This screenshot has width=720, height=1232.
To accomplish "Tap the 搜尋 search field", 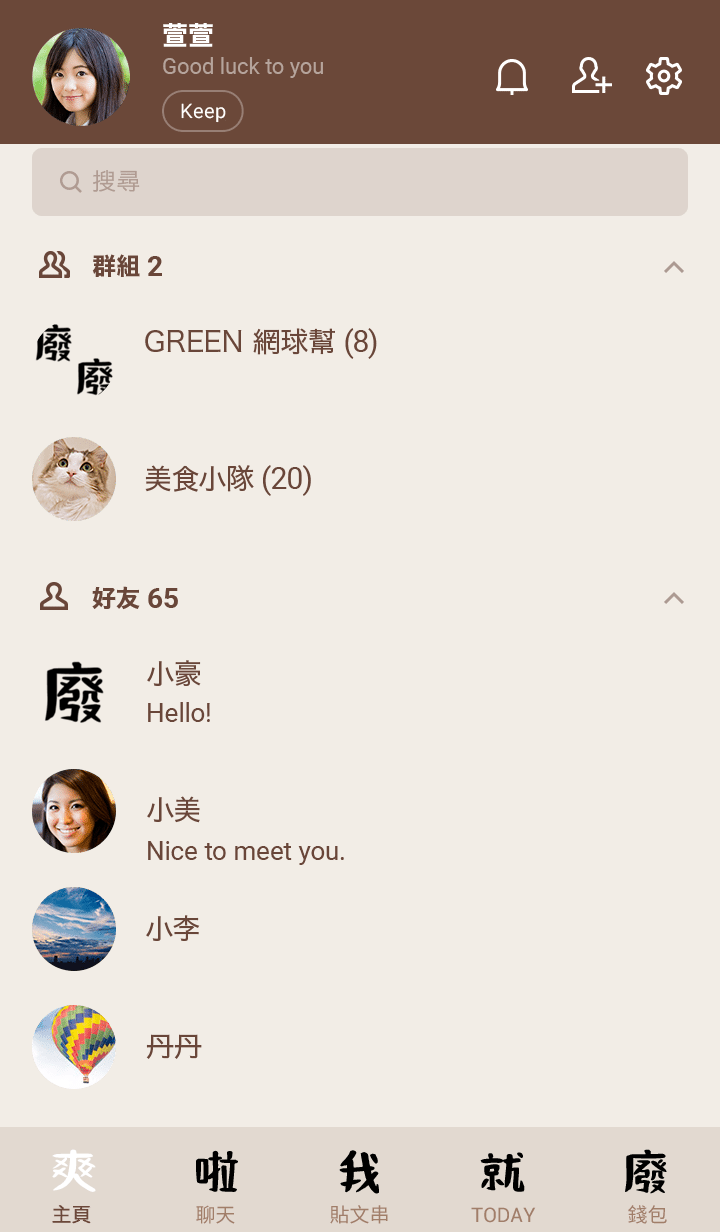I will click(x=360, y=182).
